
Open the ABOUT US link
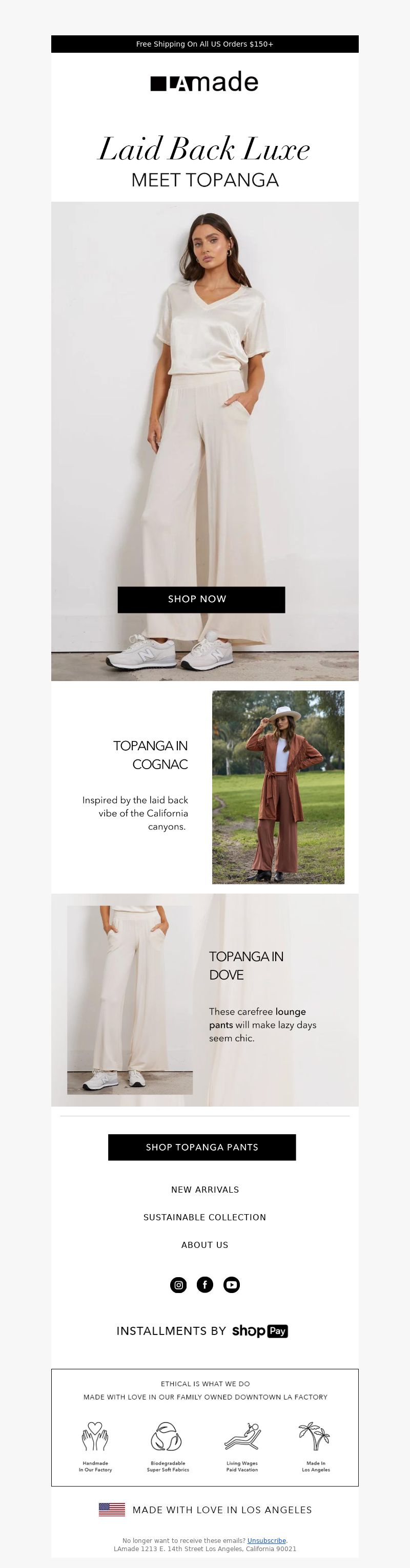204,1245
